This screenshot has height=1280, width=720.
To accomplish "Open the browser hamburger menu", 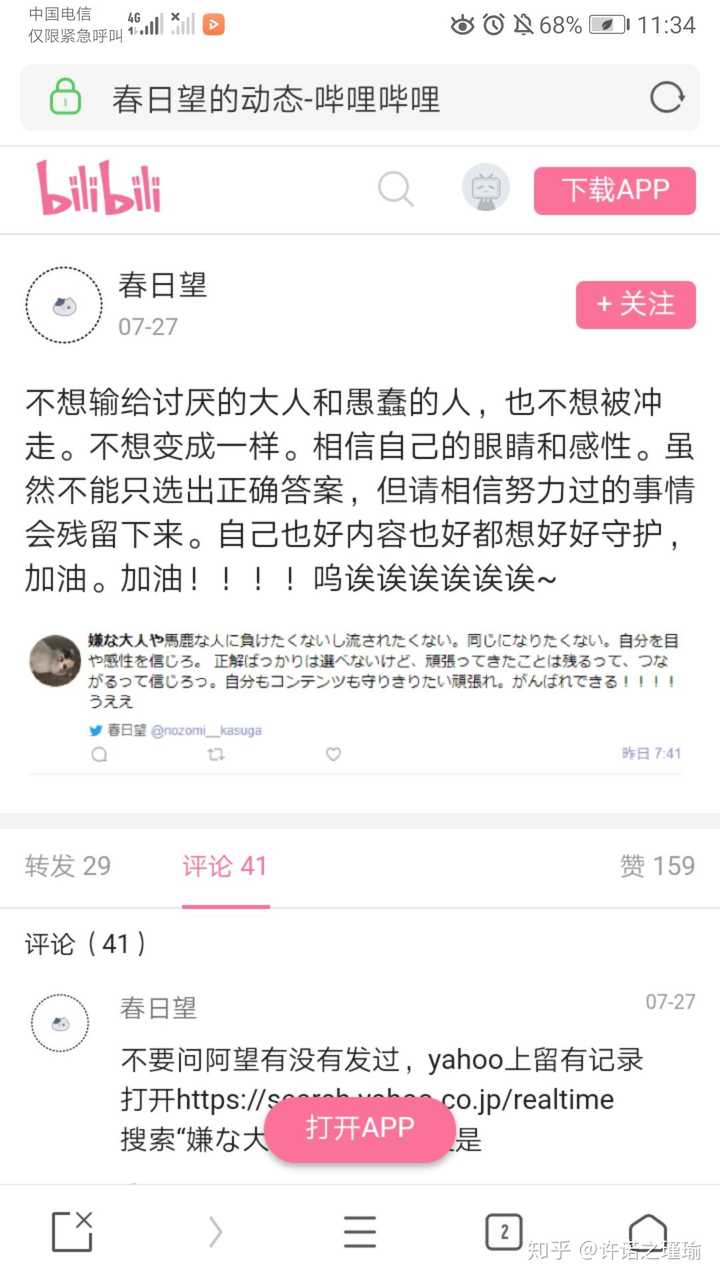I will point(360,1232).
